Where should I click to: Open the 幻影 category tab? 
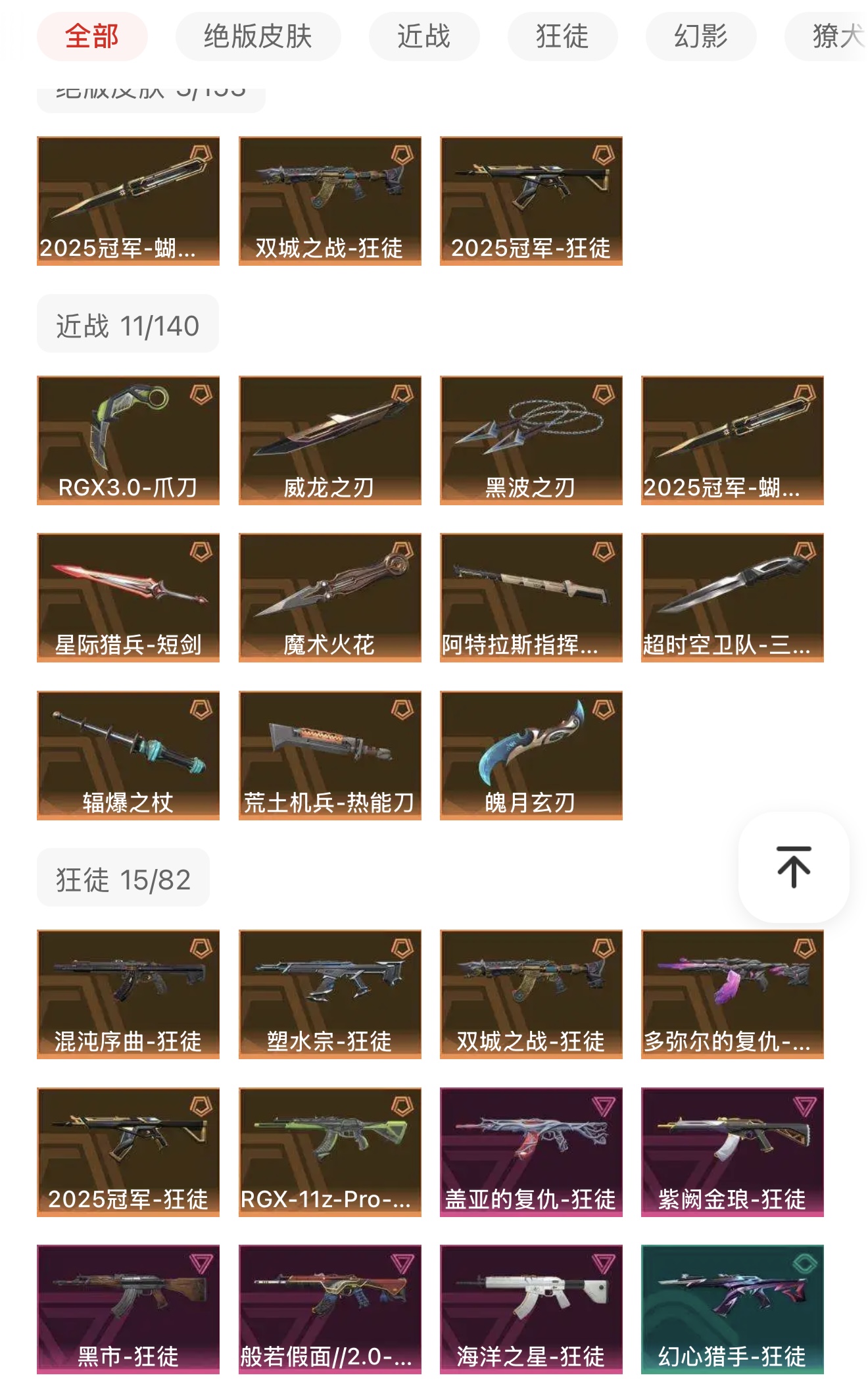coord(700,36)
